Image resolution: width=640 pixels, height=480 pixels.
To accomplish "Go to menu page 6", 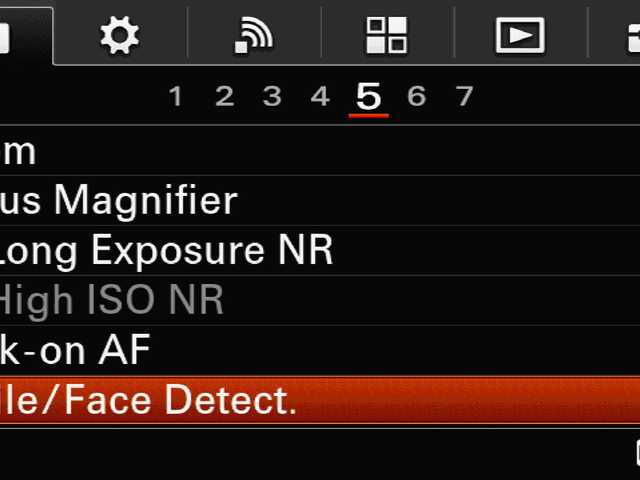I will (x=416, y=96).
